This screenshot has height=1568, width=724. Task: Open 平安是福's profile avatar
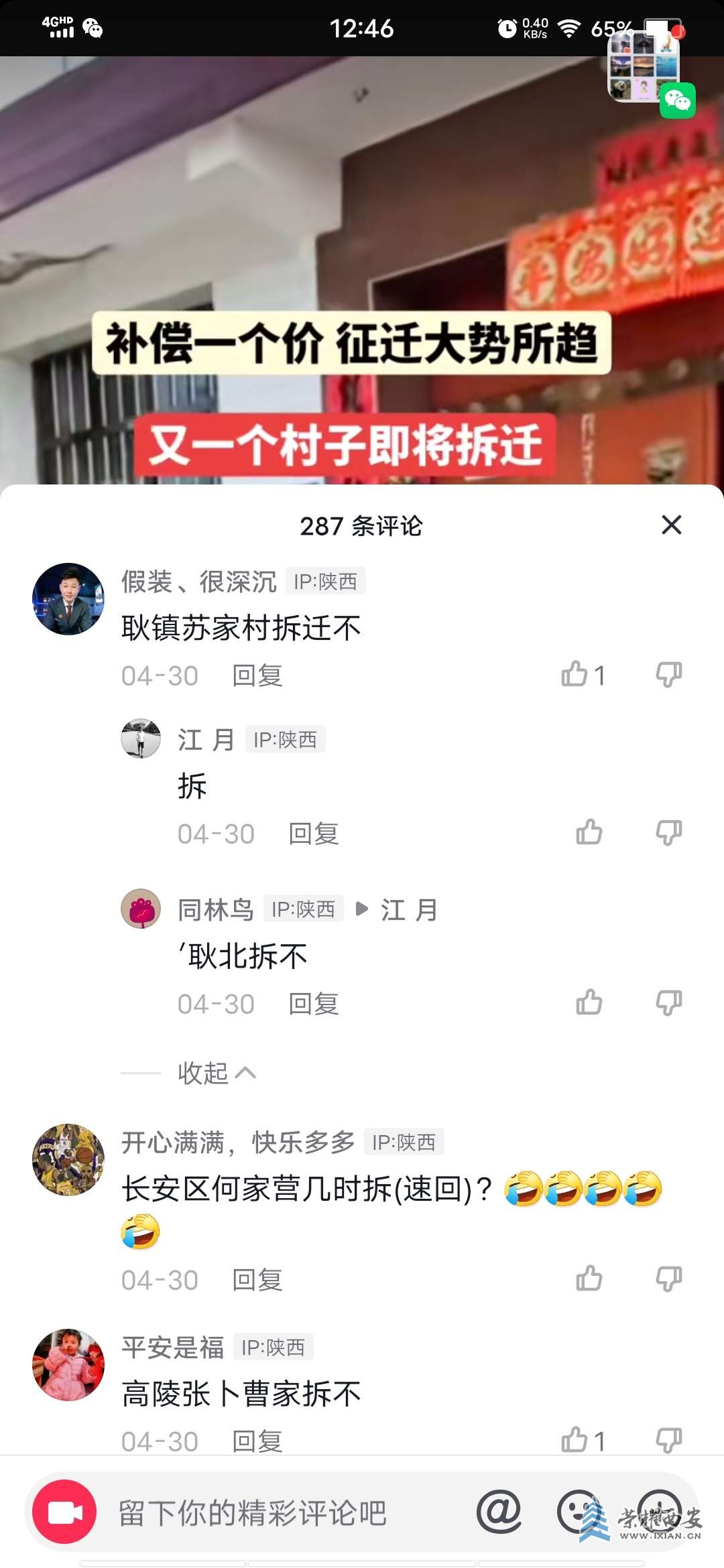68,1364
